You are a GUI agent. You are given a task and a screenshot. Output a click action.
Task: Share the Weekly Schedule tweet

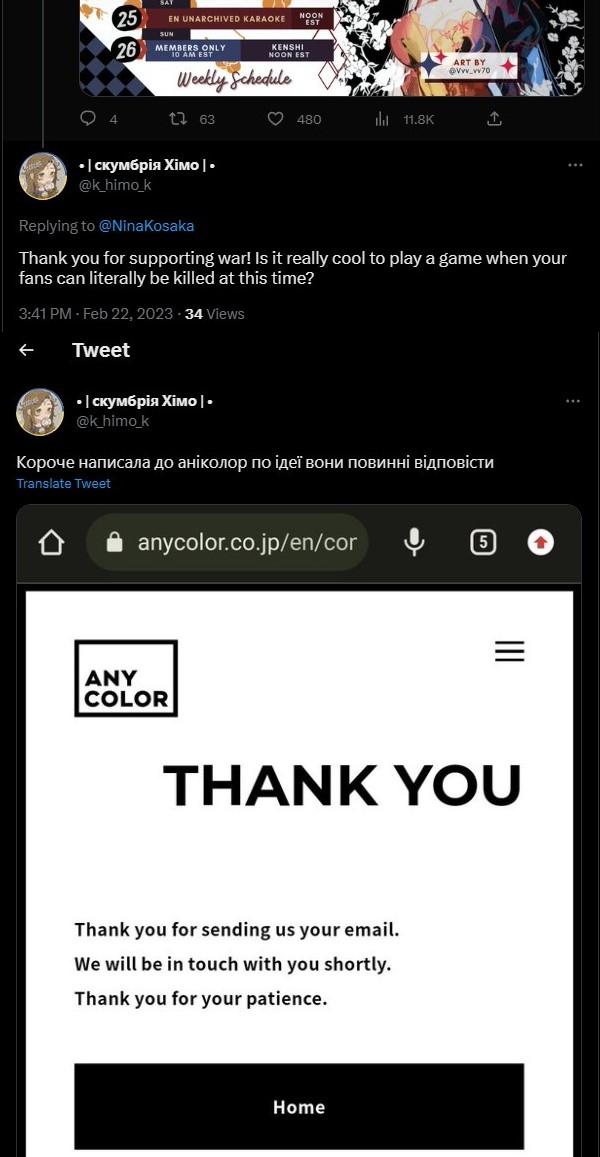point(494,119)
